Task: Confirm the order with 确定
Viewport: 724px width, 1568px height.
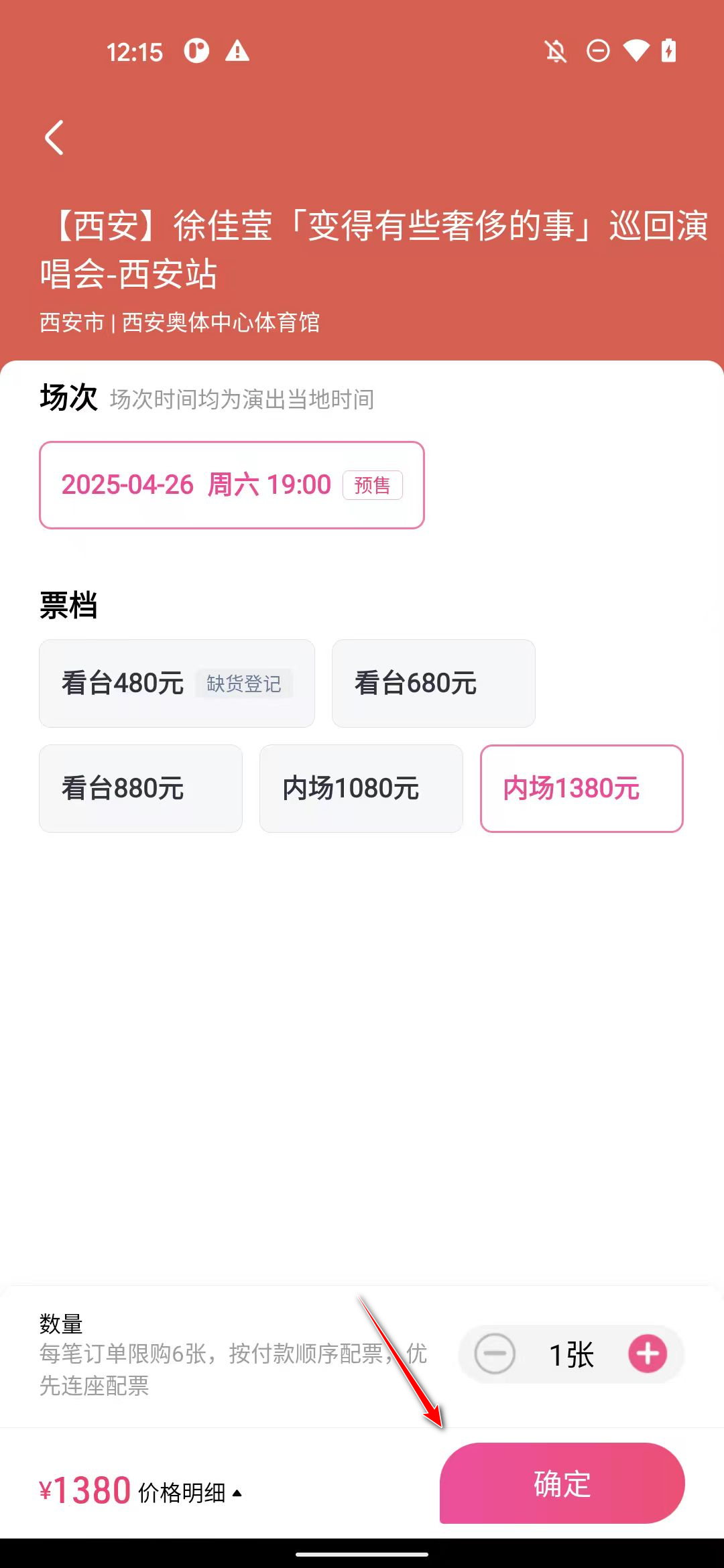Action: (562, 1484)
